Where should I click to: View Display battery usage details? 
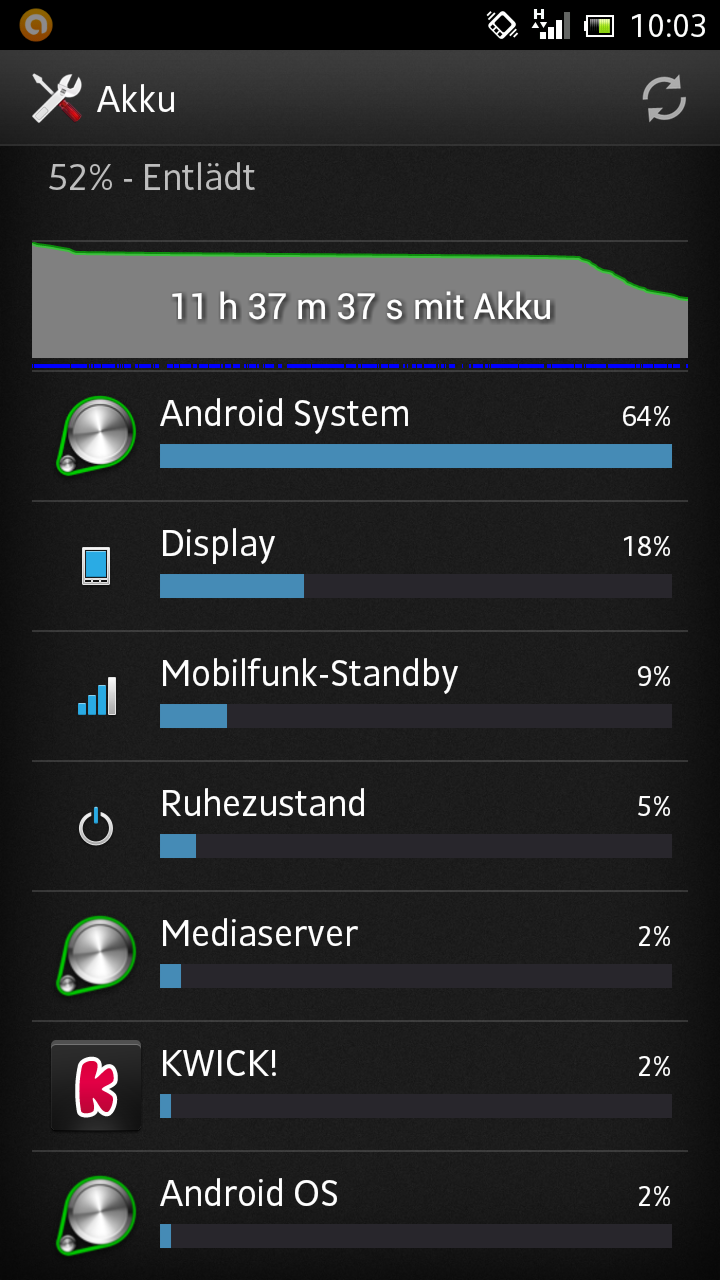(x=360, y=566)
